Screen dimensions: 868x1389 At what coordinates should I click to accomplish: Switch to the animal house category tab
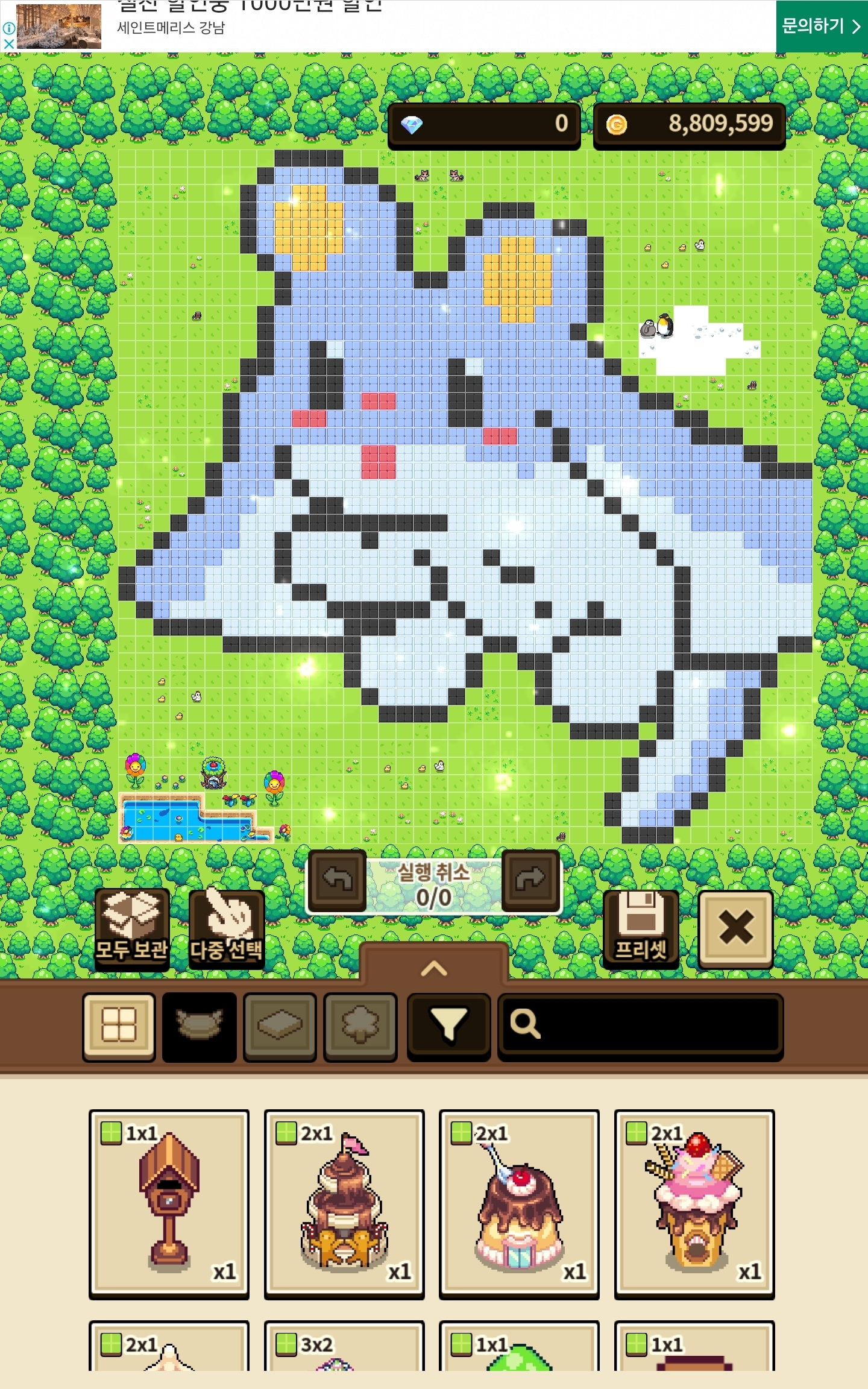click(x=200, y=1025)
